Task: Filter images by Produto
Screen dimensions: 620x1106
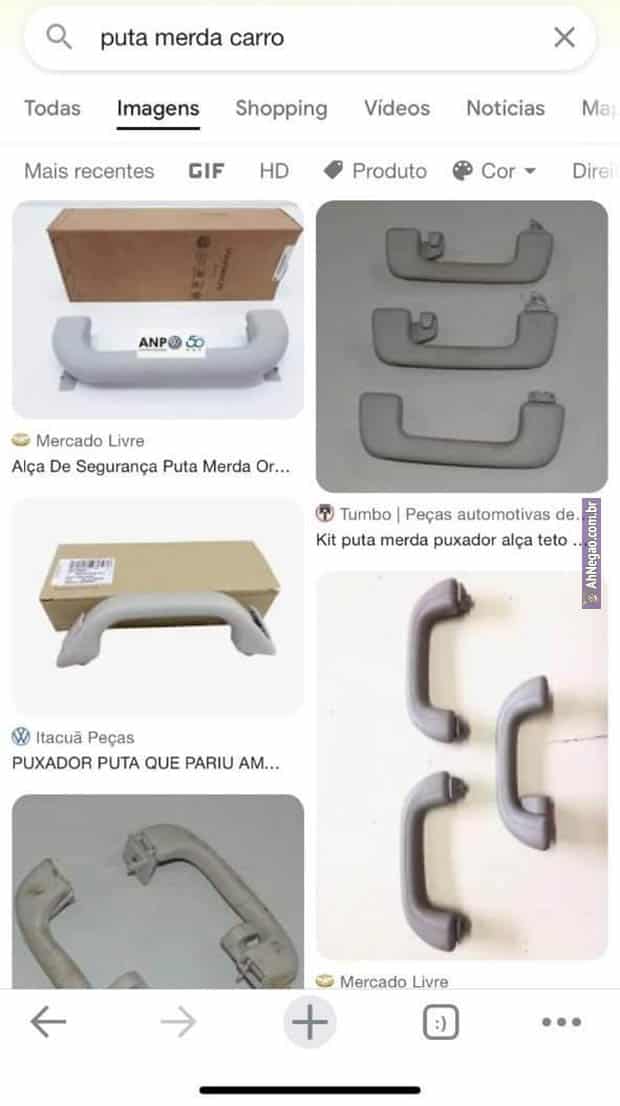Action: (x=377, y=171)
